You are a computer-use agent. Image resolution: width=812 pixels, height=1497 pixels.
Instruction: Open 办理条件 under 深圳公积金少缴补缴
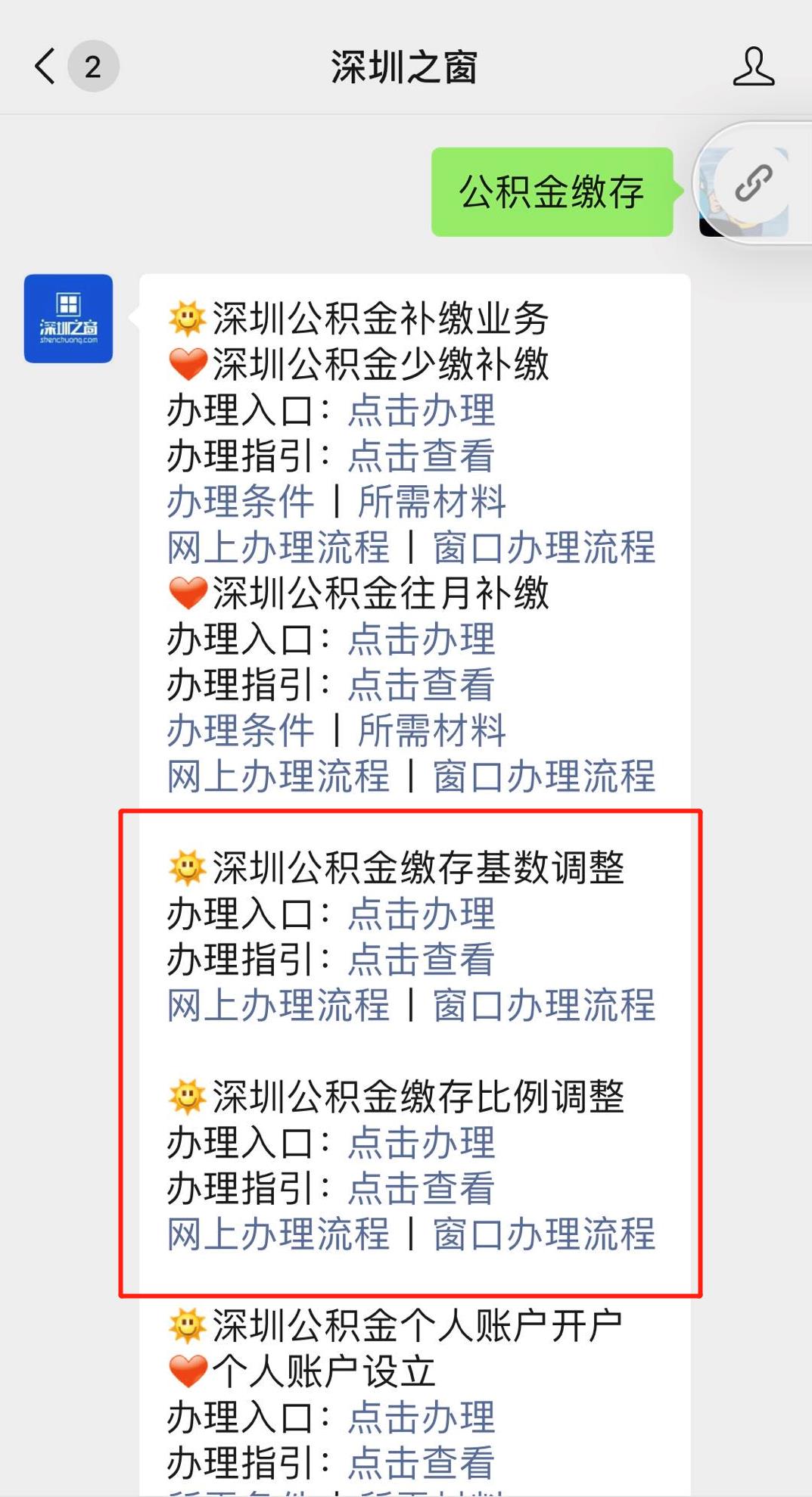click(x=241, y=502)
